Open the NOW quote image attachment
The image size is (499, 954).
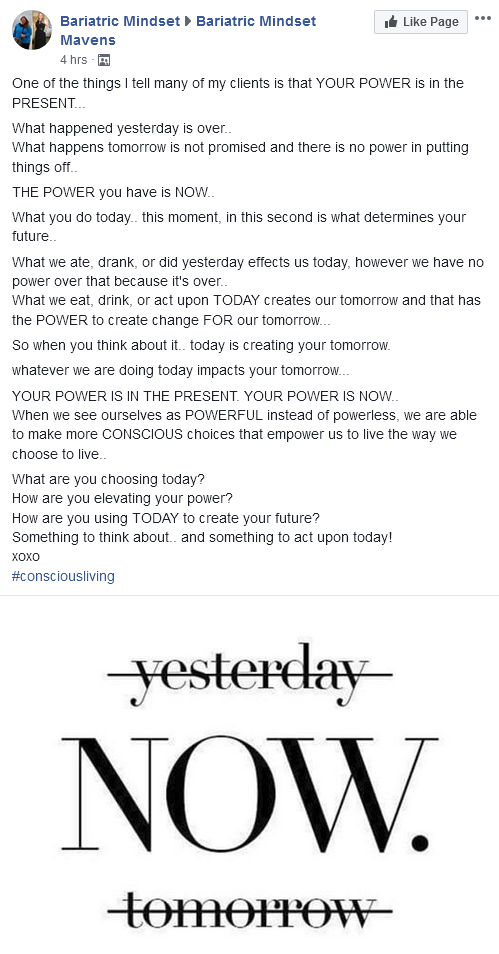click(250, 775)
